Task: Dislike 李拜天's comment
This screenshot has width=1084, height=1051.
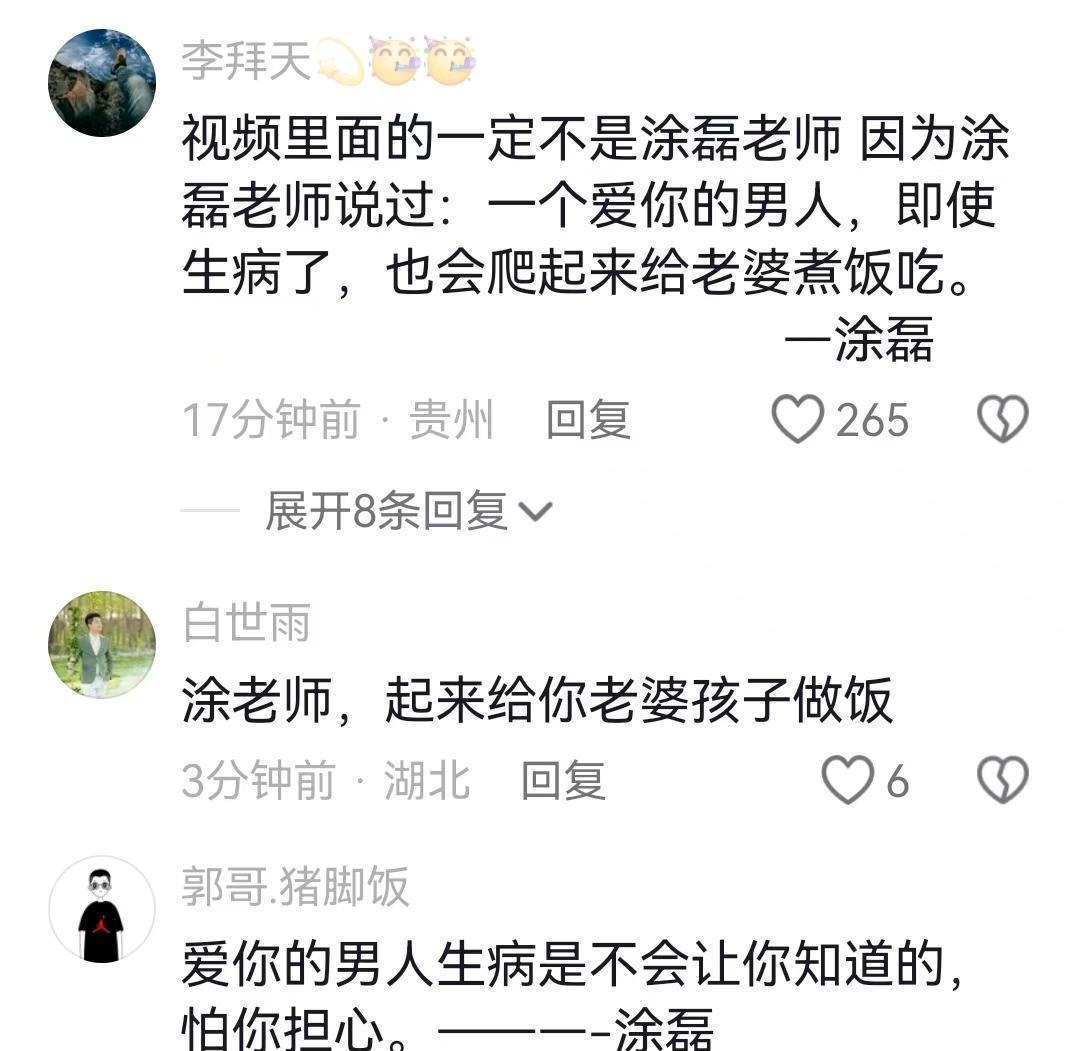Action: click(x=1002, y=420)
